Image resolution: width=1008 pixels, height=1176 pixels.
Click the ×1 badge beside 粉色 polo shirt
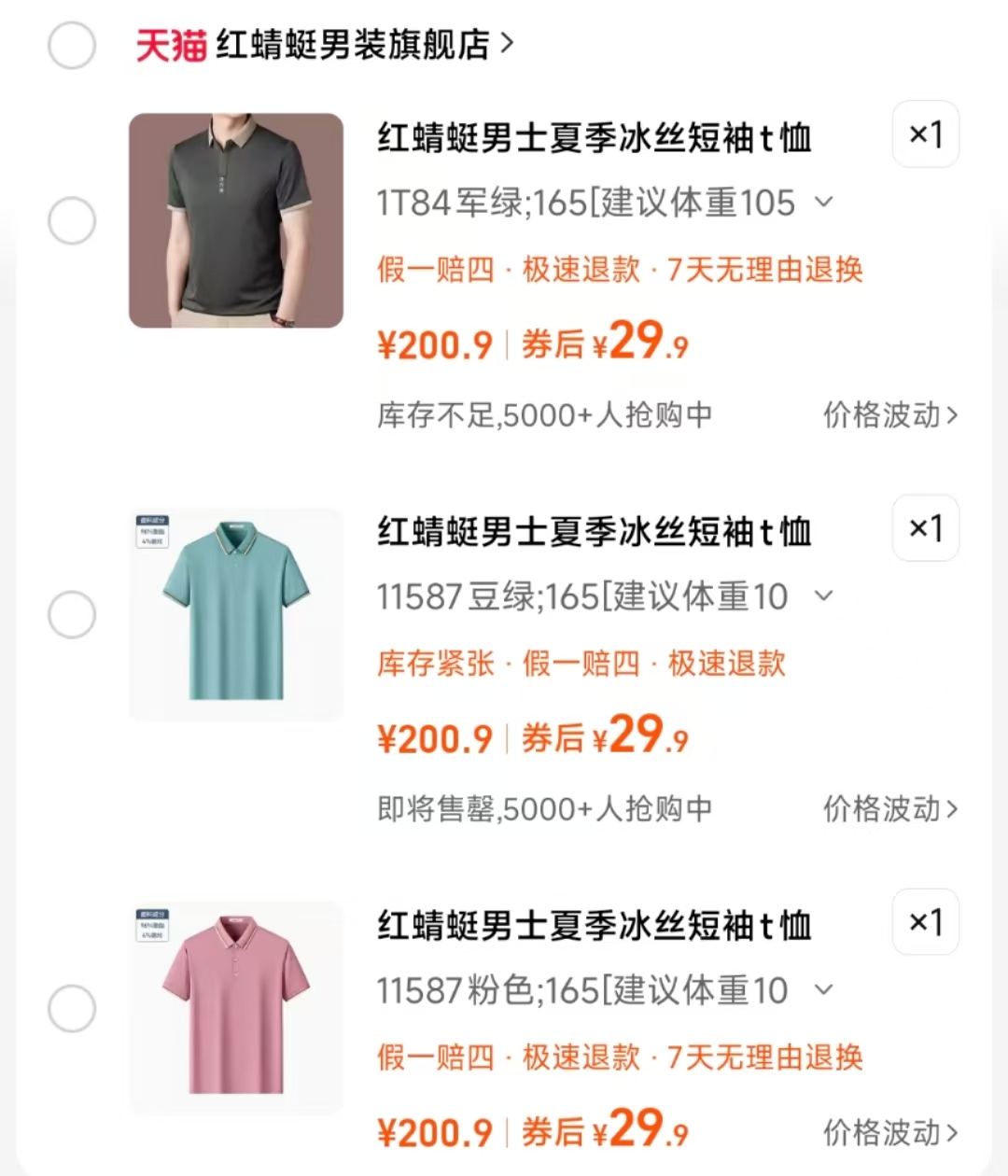[925, 922]
